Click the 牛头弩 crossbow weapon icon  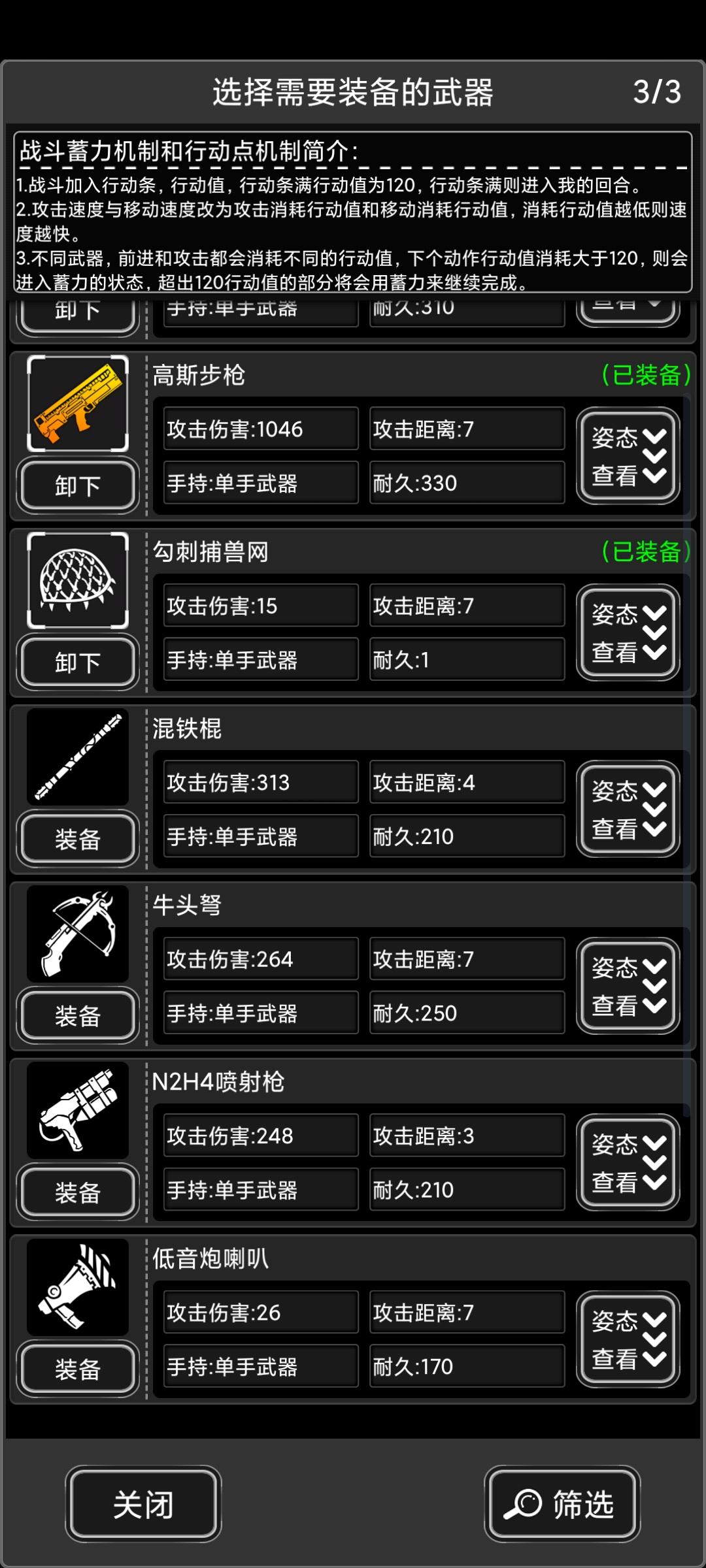(x=77, y=934)
